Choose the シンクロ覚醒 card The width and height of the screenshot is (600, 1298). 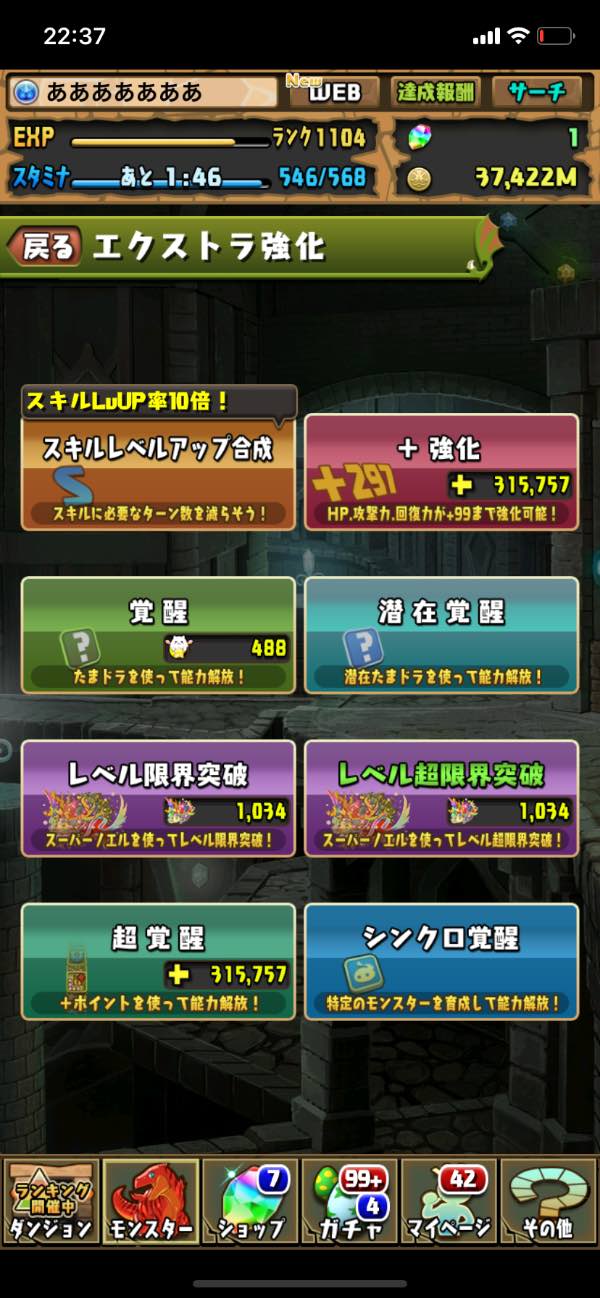click(441, 961)
